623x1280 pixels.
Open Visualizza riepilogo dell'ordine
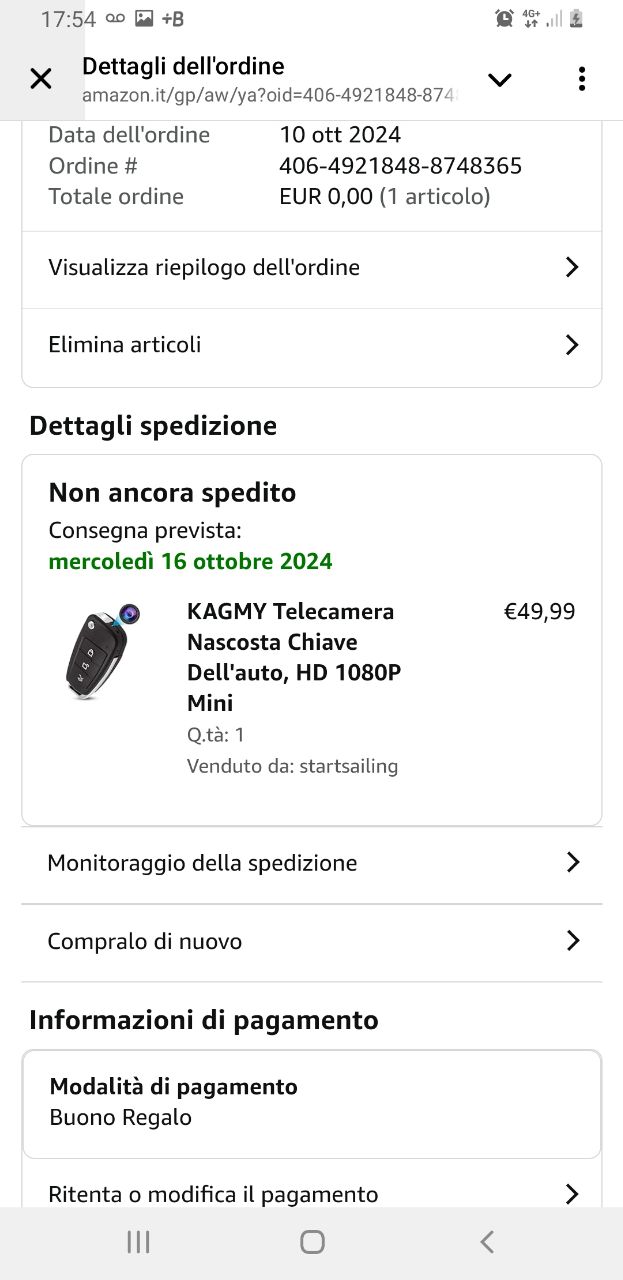[x=311, y=268]
